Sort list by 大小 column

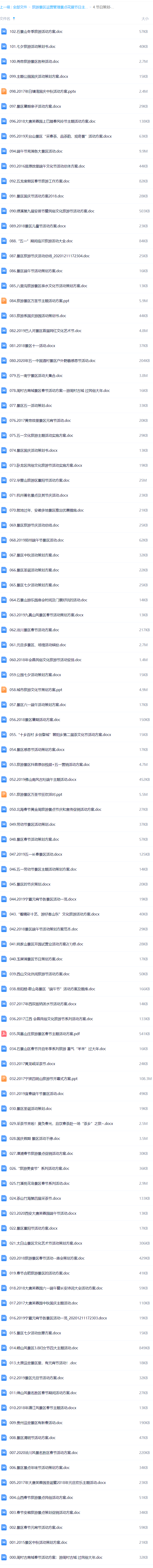144,19
